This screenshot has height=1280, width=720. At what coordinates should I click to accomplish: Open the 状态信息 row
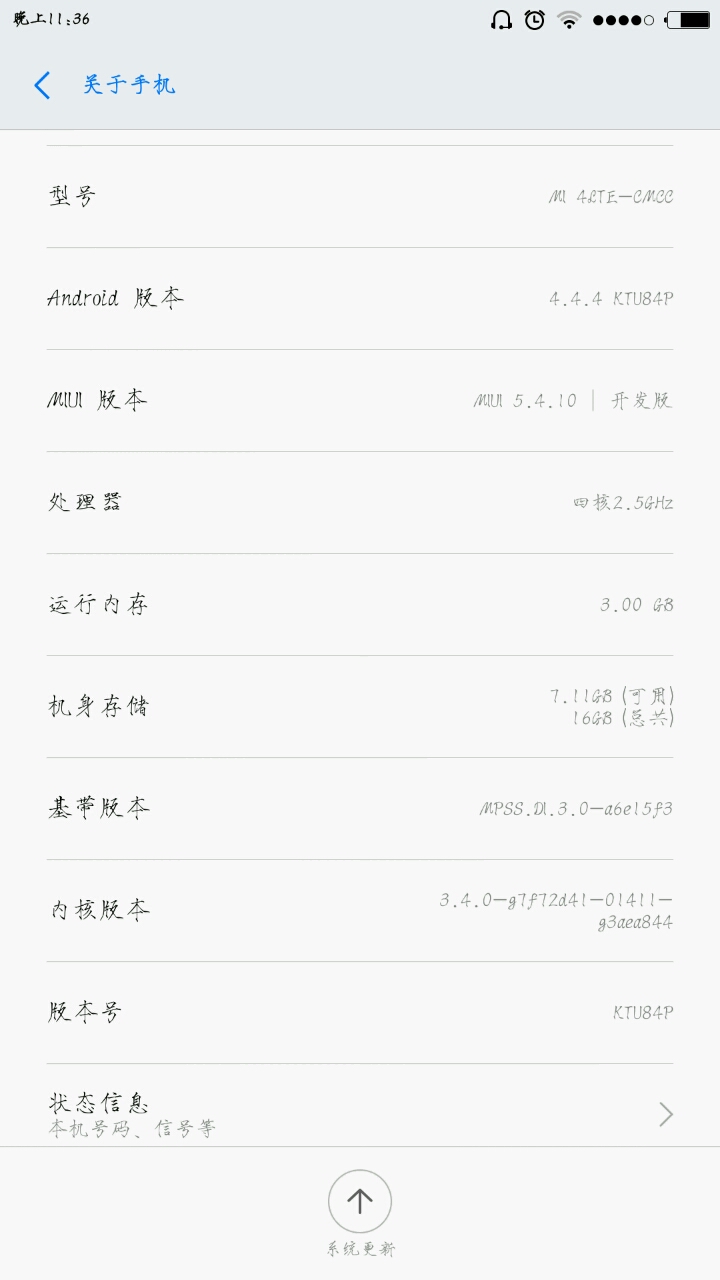click(x=360, y=1113)
